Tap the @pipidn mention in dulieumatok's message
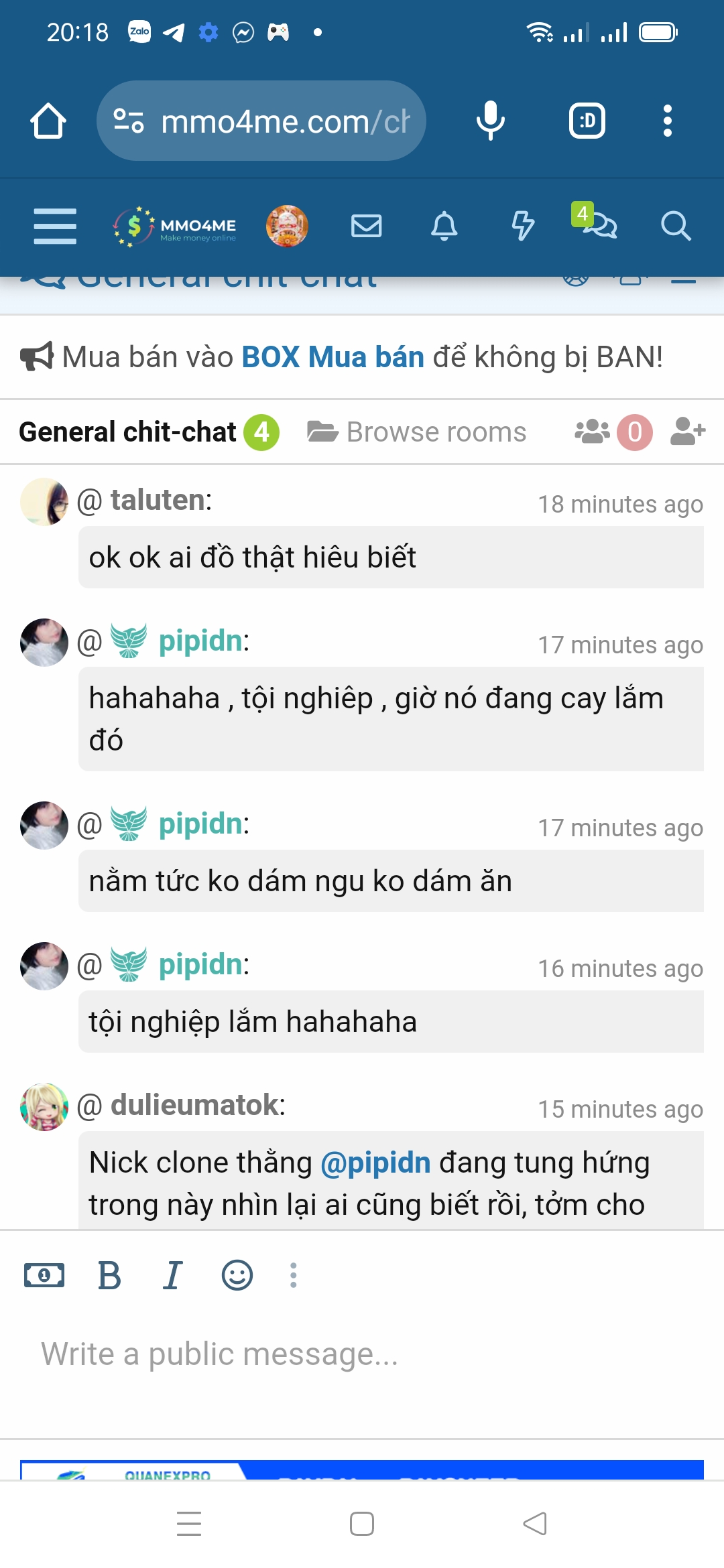724x1568 pixels. (x=375, y=1163)
